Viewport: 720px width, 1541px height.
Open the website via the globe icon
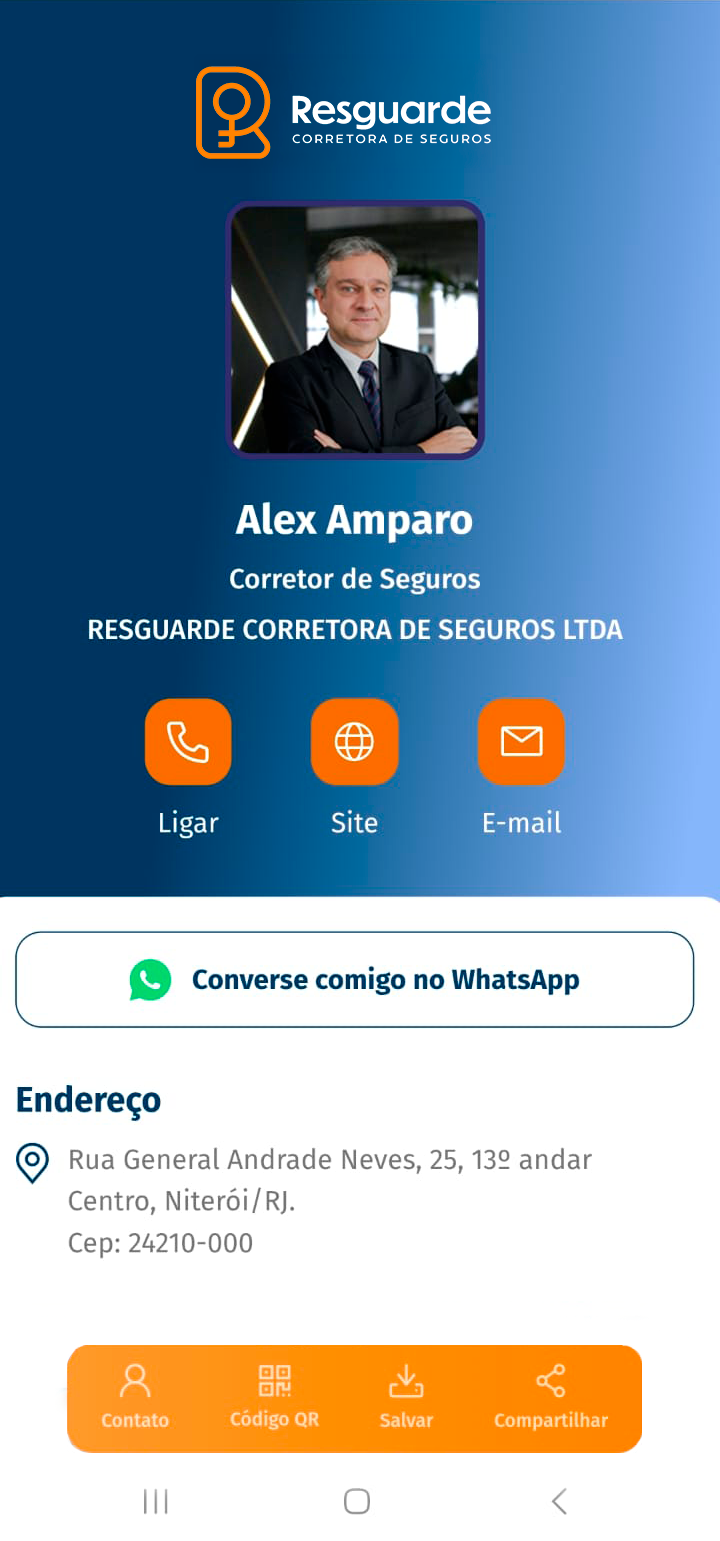tap(354, 742)
